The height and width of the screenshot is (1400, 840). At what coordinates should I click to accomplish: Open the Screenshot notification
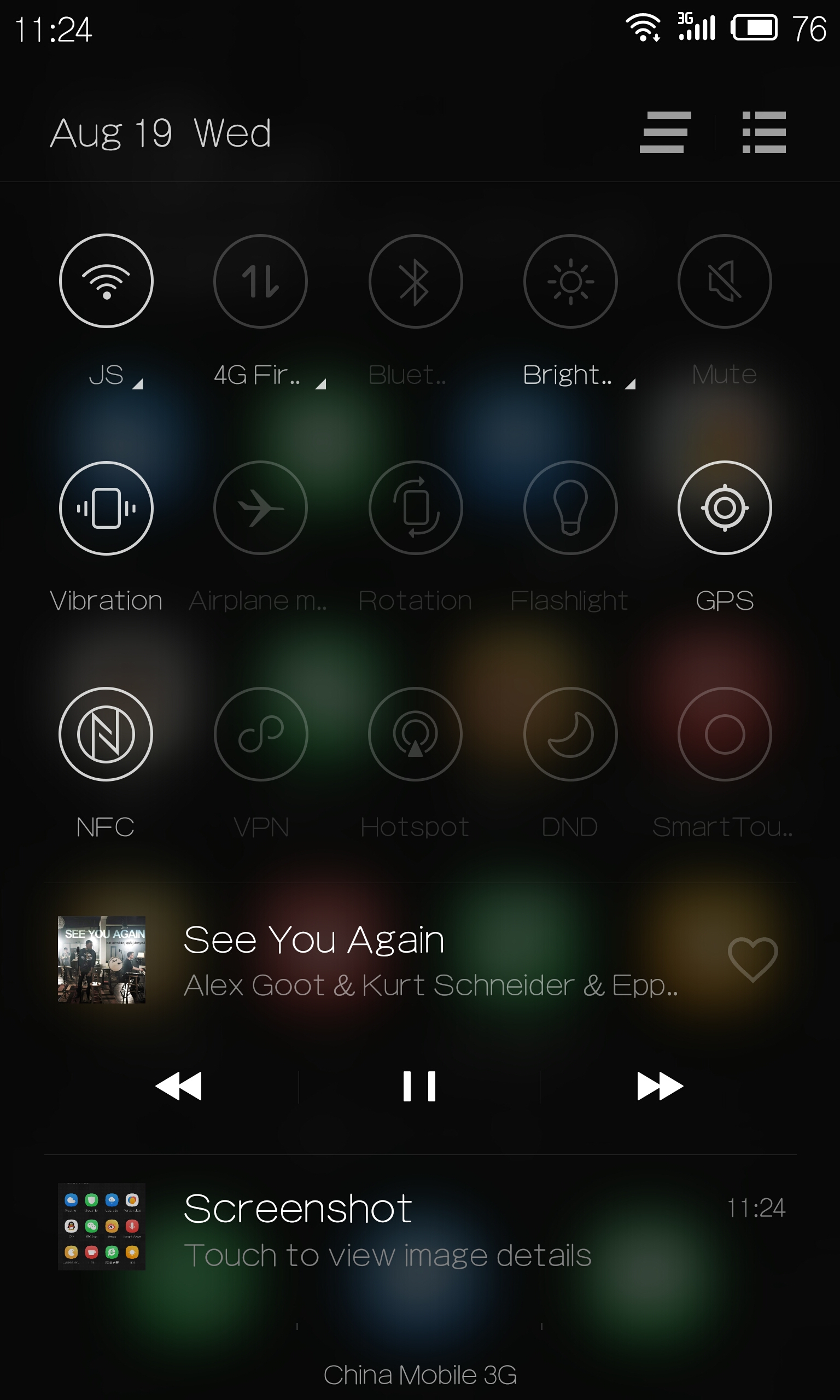tap(420, 1226)
